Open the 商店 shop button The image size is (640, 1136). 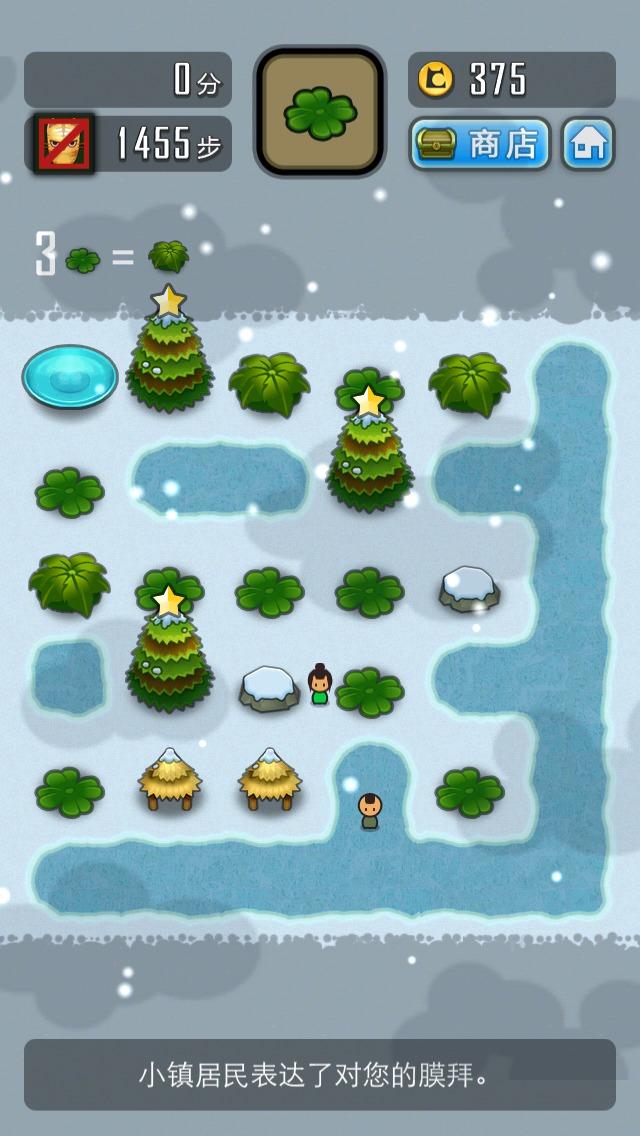point(479,144)
